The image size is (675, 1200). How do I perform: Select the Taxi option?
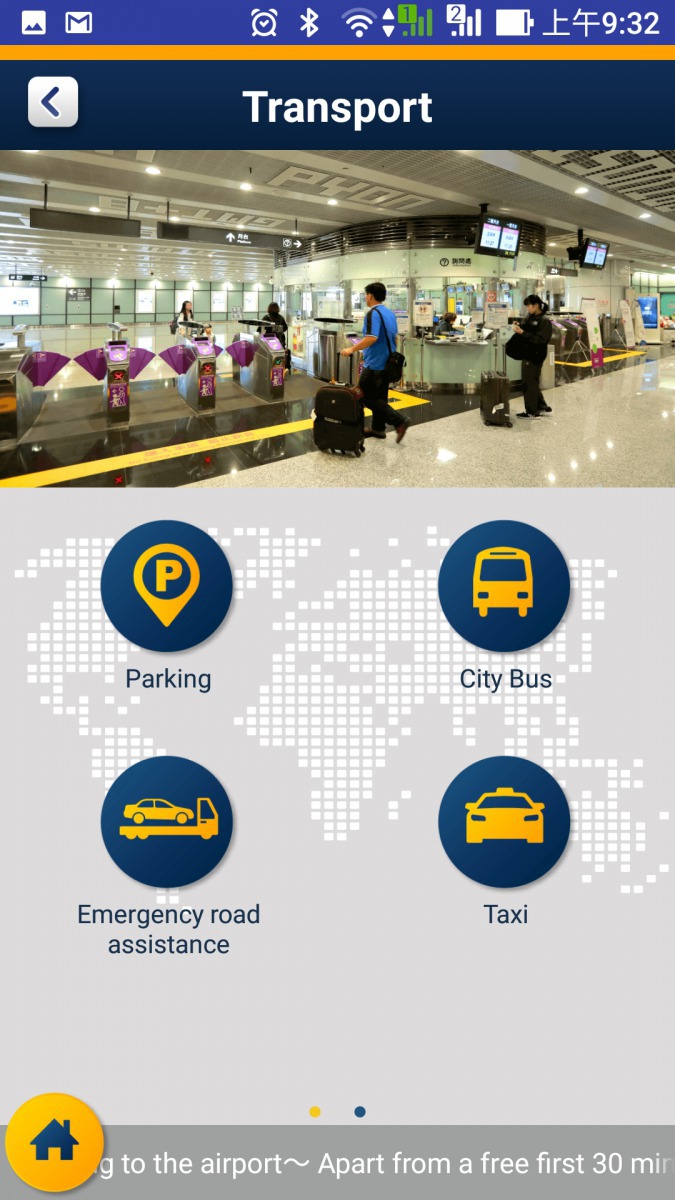point(504,822)
